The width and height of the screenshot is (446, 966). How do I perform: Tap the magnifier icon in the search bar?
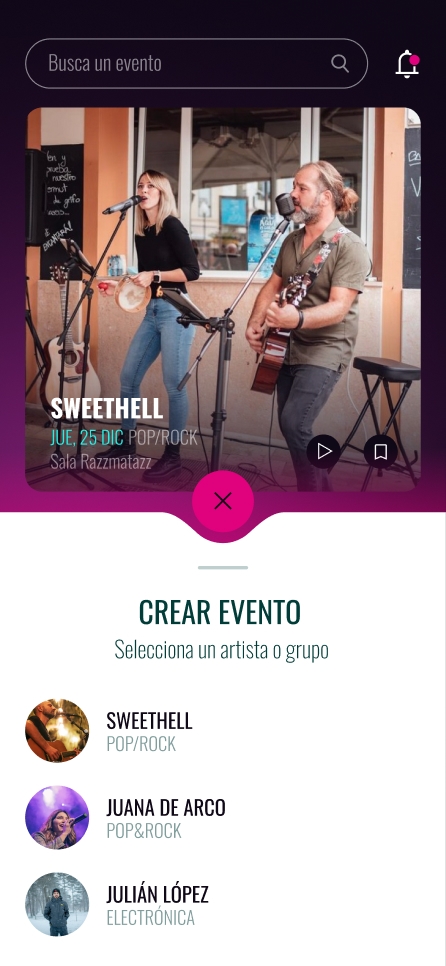click(340, 63)
